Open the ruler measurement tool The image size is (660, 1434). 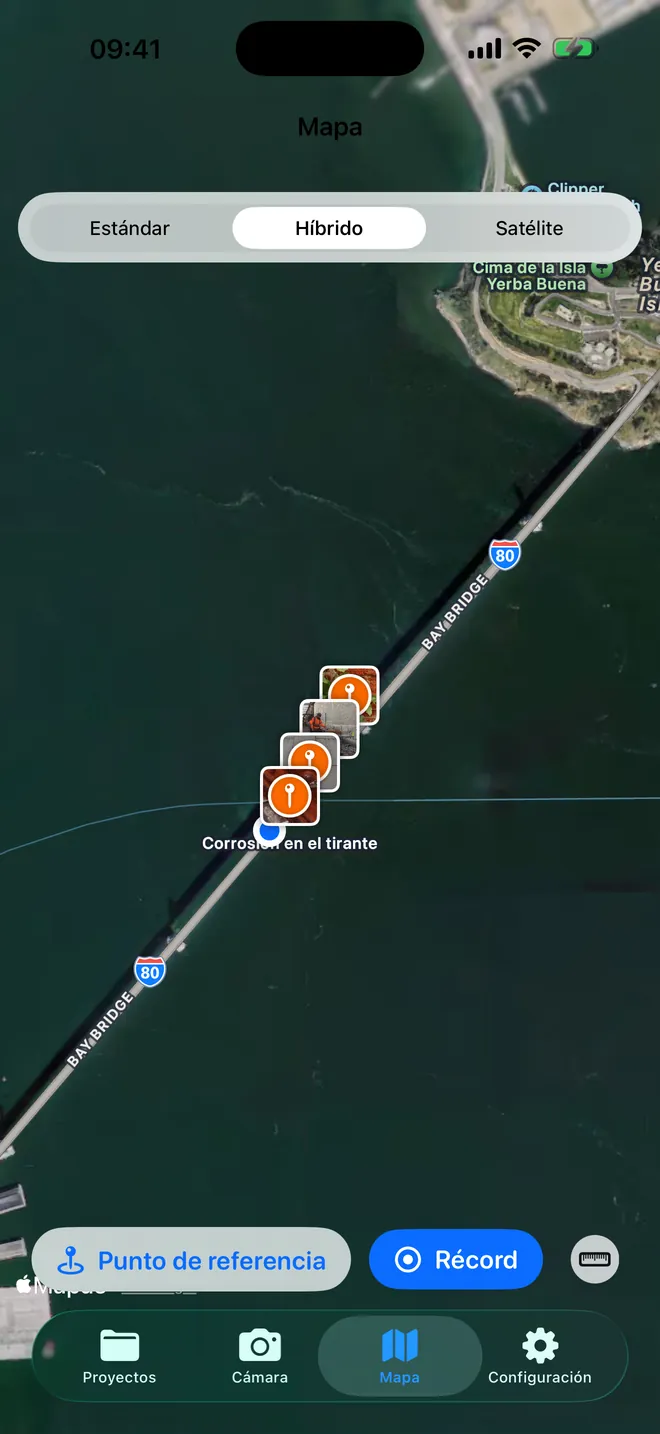595,1259
